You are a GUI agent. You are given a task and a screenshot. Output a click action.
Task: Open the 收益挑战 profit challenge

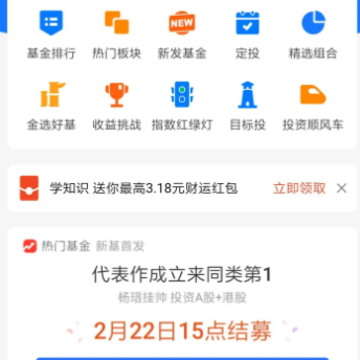117,107
